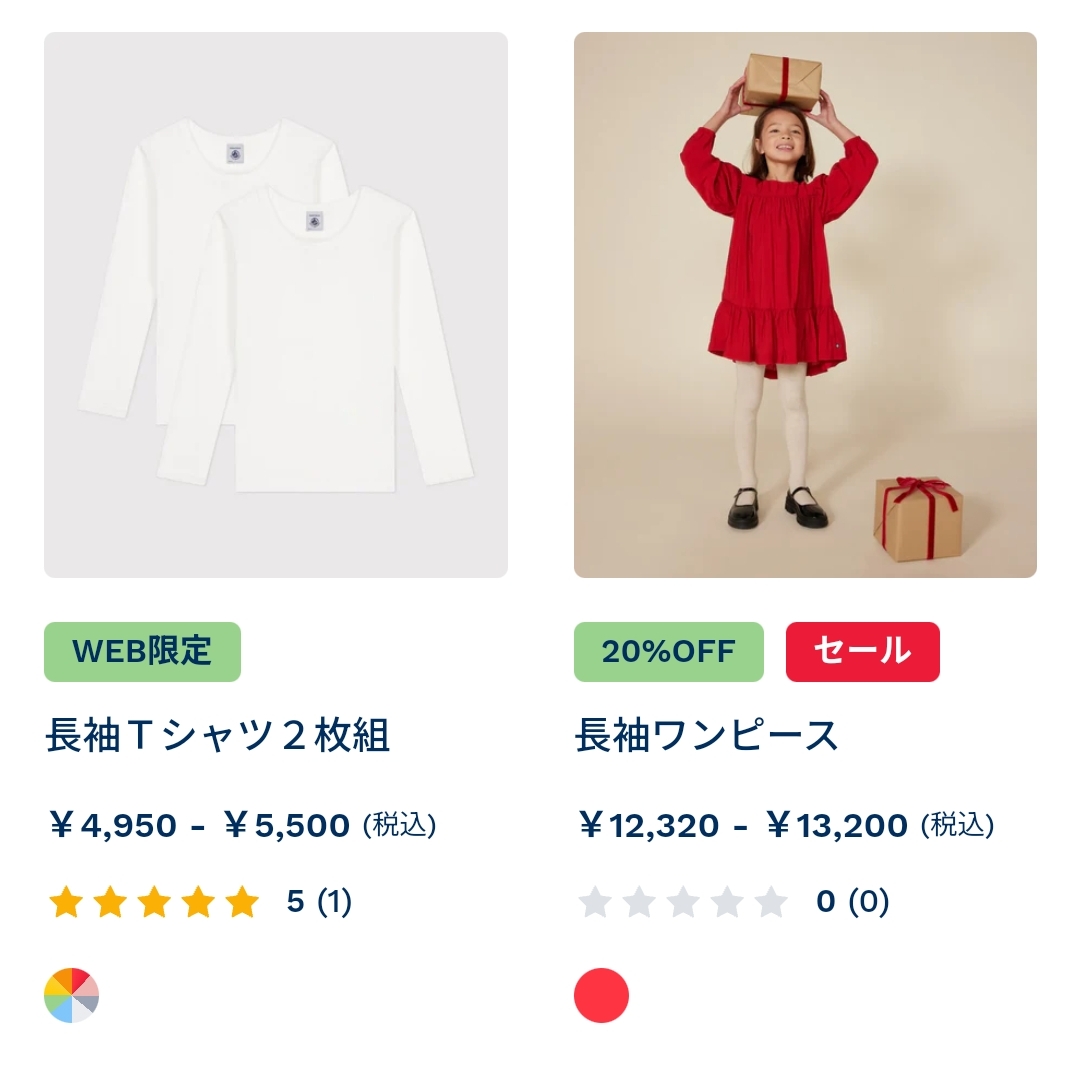Image resolution: width=1080 pixels, height=1069 pixels.
Task: Open the red long-sleeve dress product image
Action: point(805,305)
